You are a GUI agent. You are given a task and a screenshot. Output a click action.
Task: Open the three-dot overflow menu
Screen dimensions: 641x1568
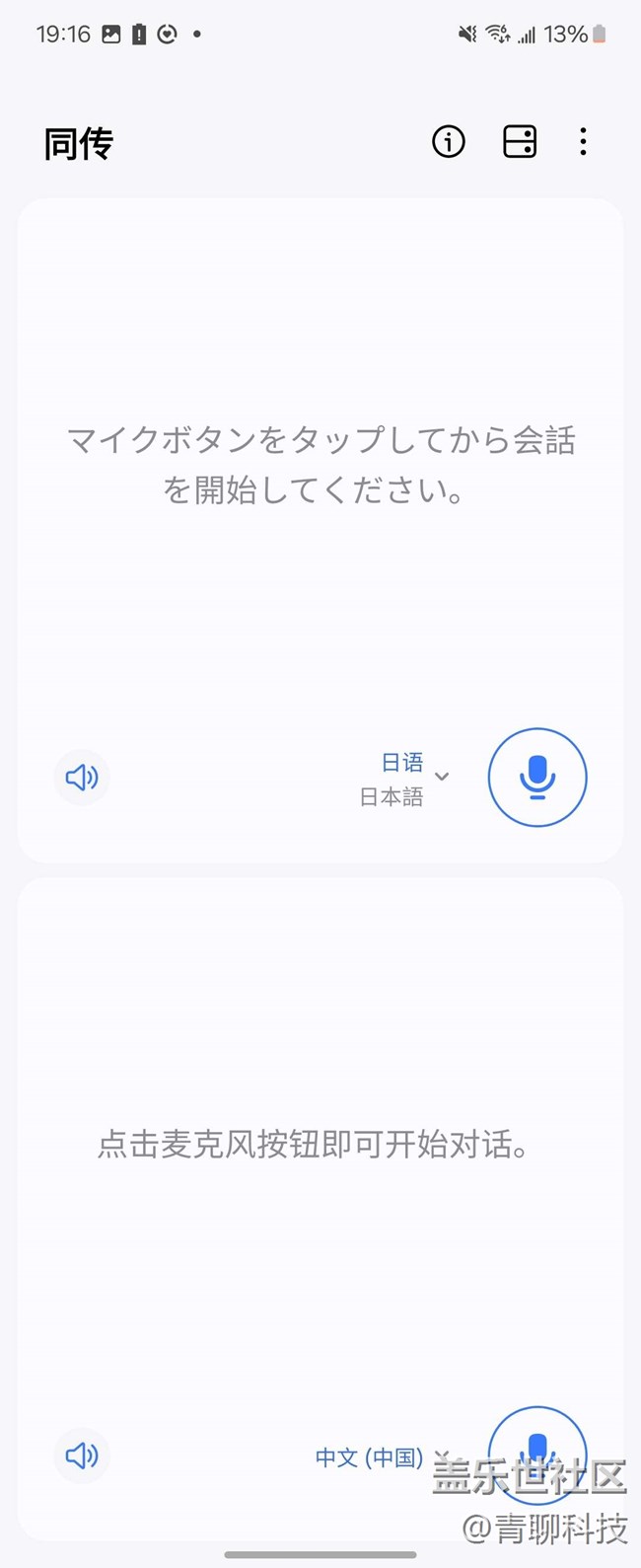(583, 142)
